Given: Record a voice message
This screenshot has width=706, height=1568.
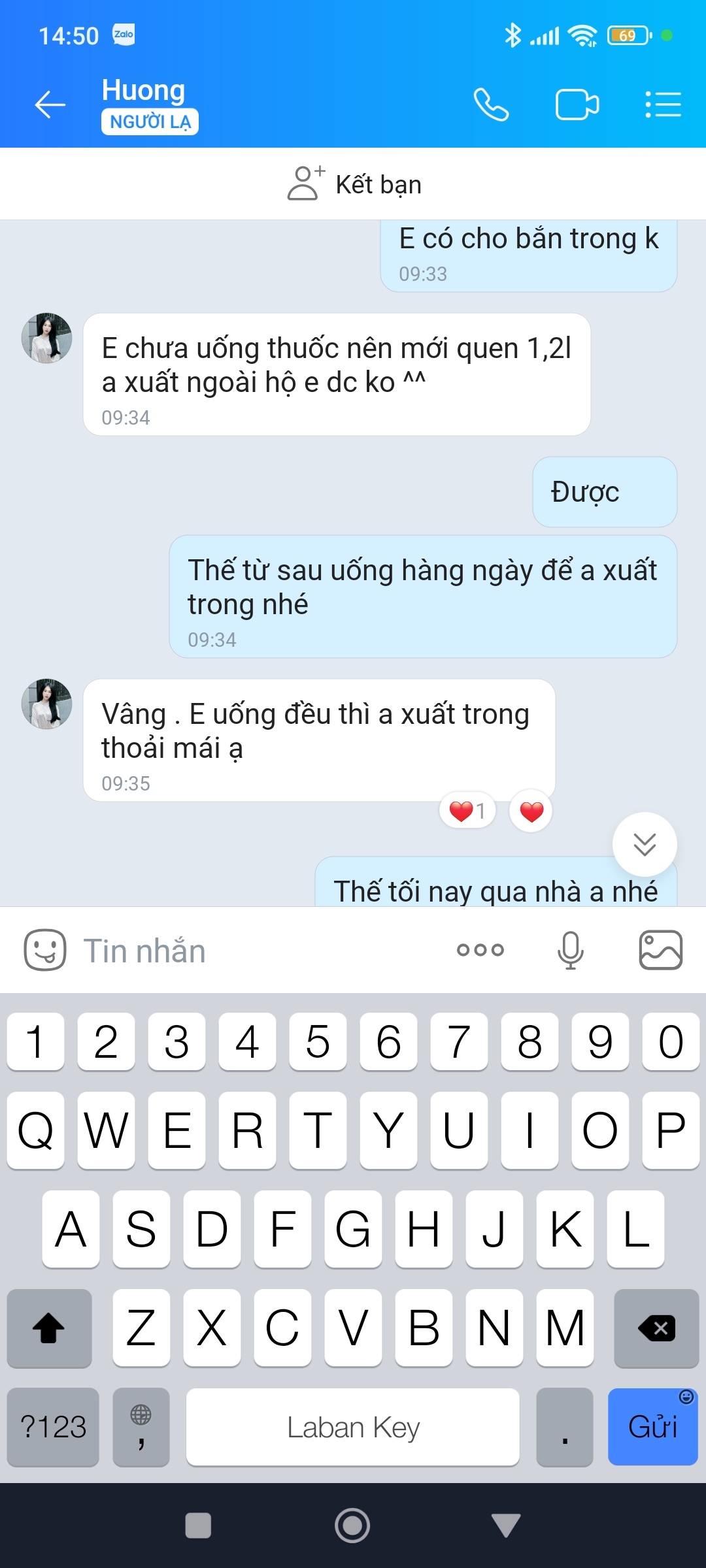Looking at the screenshot, I should [x=570, y=950].
